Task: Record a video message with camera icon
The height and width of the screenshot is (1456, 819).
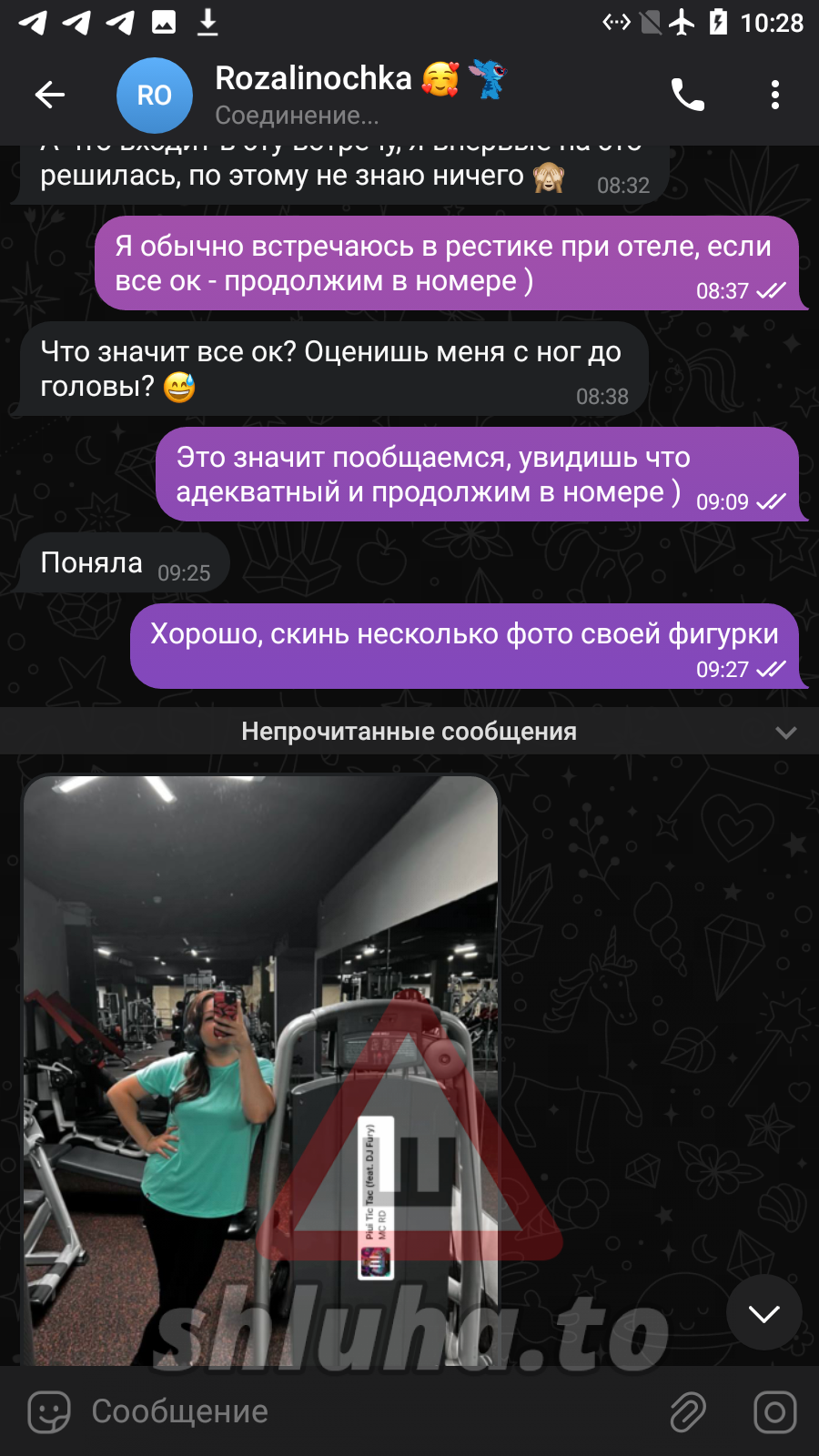Action: click(x=774, y=1412)
